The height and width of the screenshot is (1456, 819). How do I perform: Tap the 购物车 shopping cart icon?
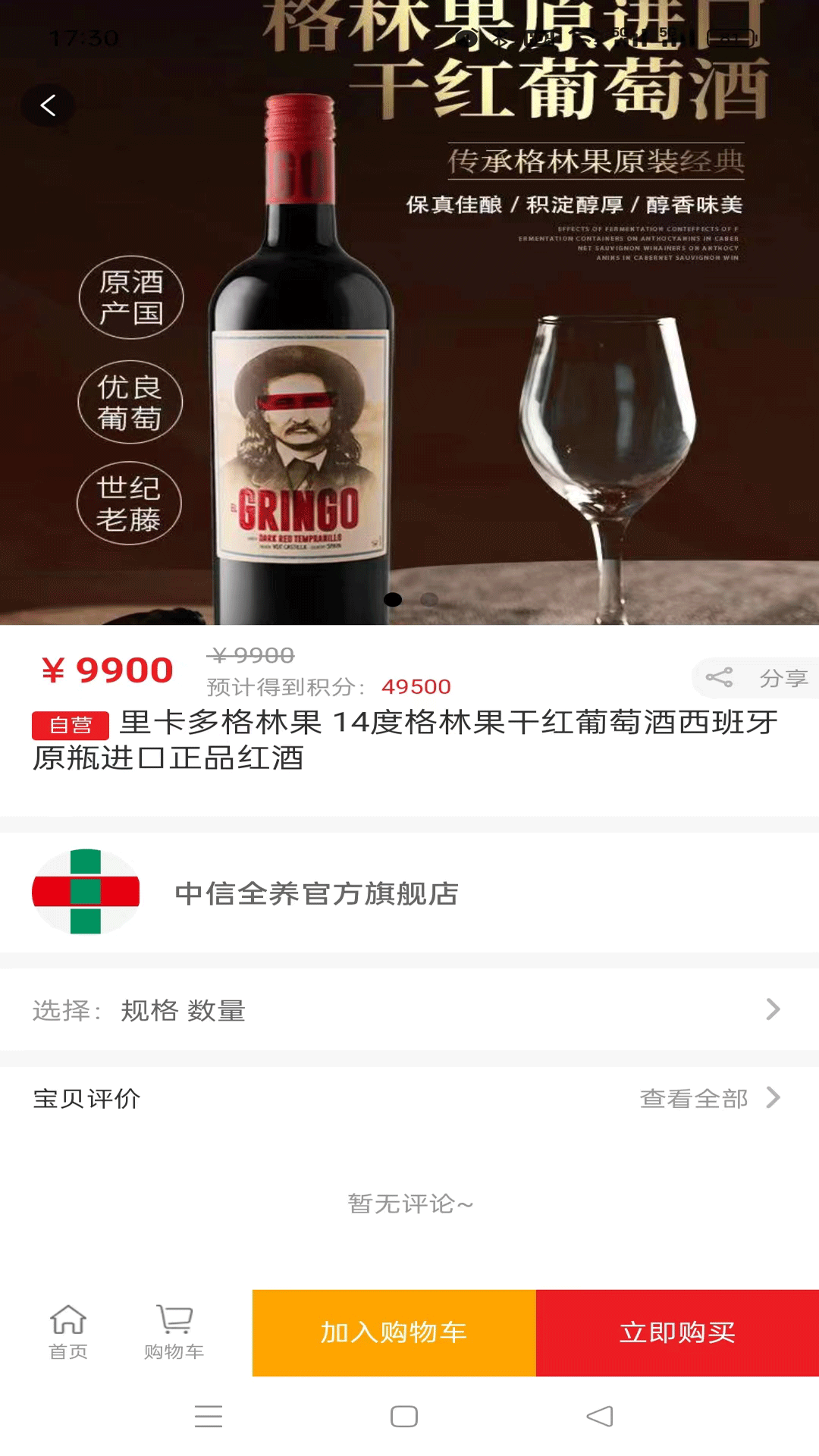tap(173, 1332)
